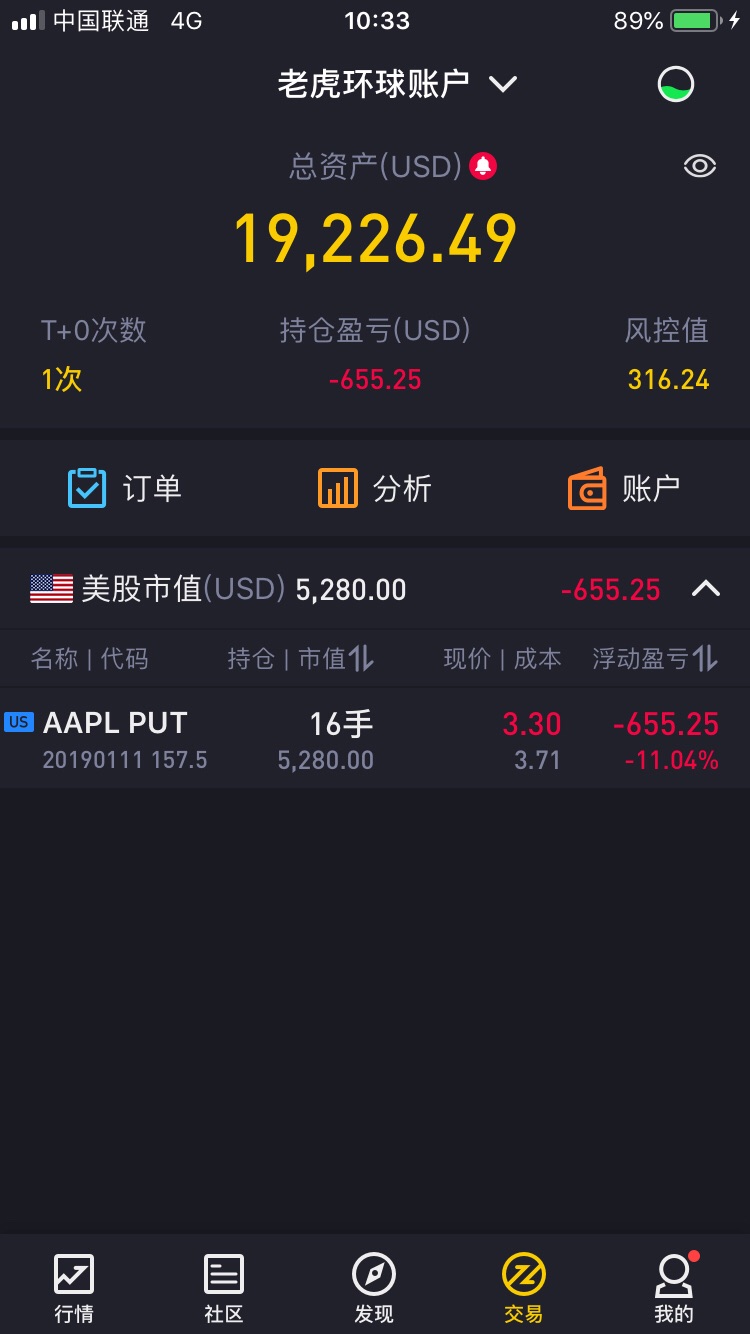Image resolution: width=750 pixels, height=1334 pixels.
Task: Select the 交易 tab
Action: (x=524, y=1288)
